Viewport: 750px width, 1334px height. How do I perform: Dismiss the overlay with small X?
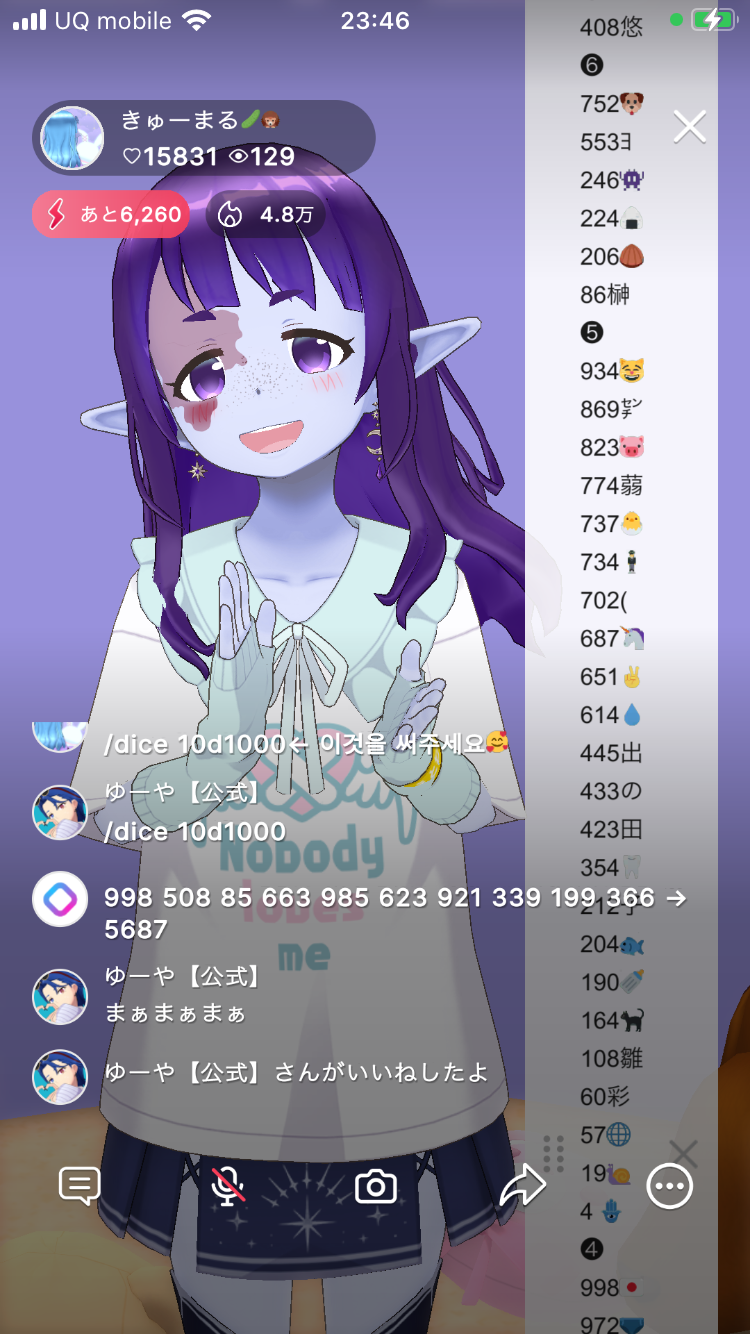pyautogui.click(x=683, y=1153)
